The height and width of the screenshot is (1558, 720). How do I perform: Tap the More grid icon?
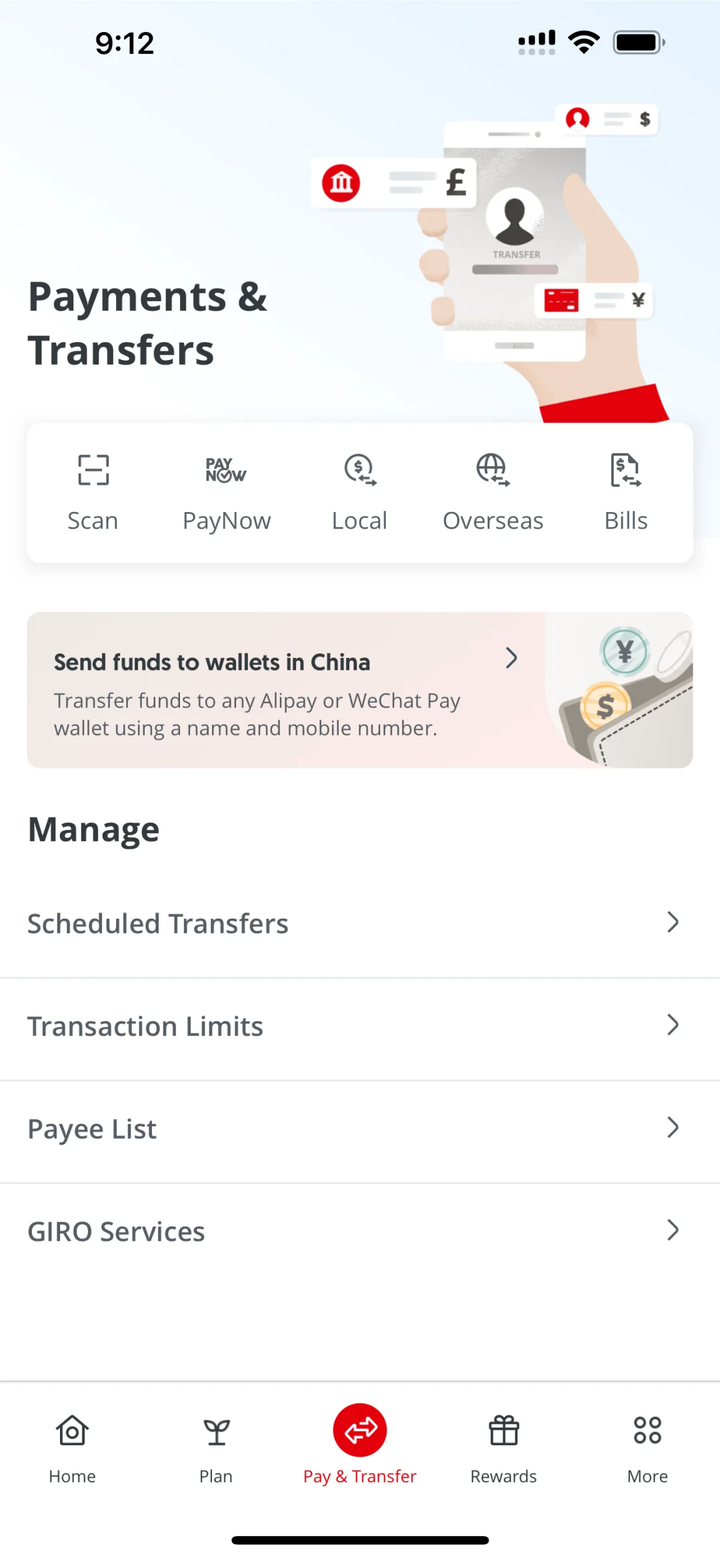point(647,1430)
